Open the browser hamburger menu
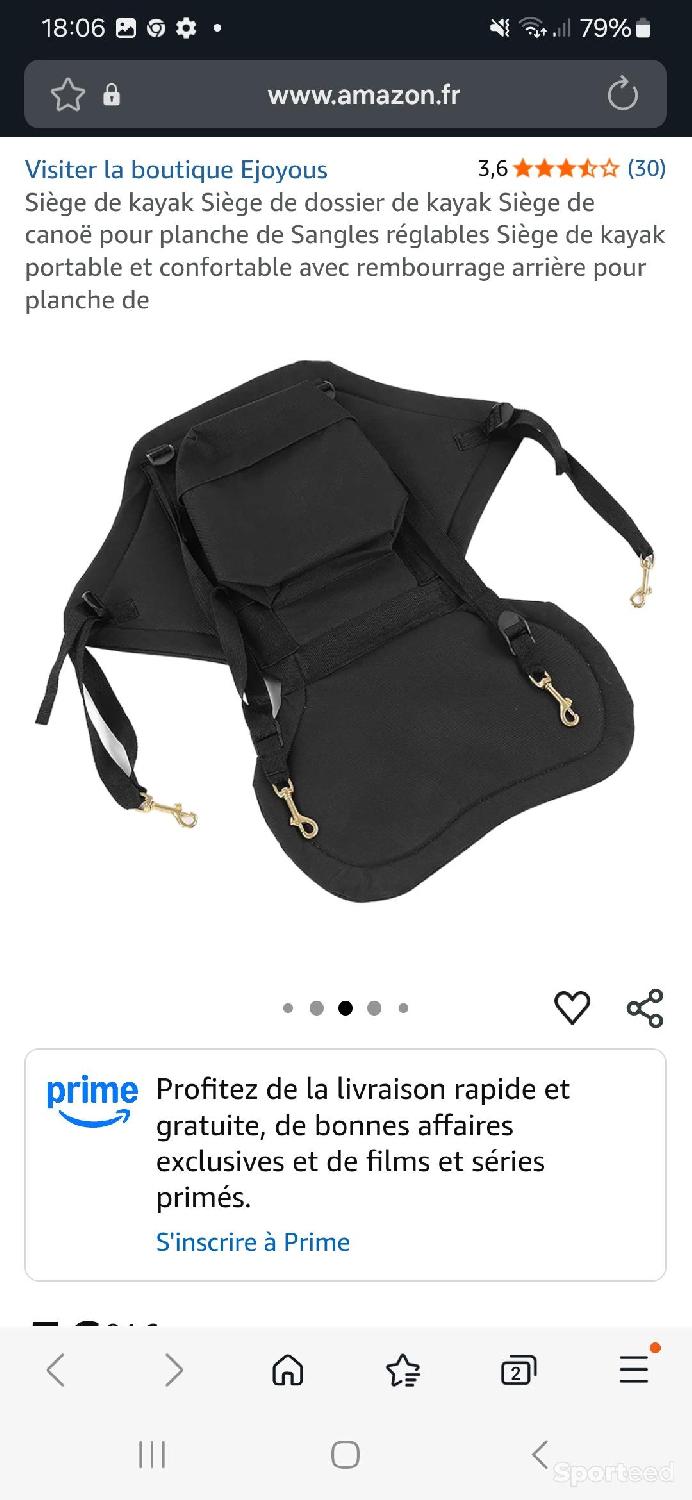The height and width of the screenshot is (1500, 692). [634, 1368]
